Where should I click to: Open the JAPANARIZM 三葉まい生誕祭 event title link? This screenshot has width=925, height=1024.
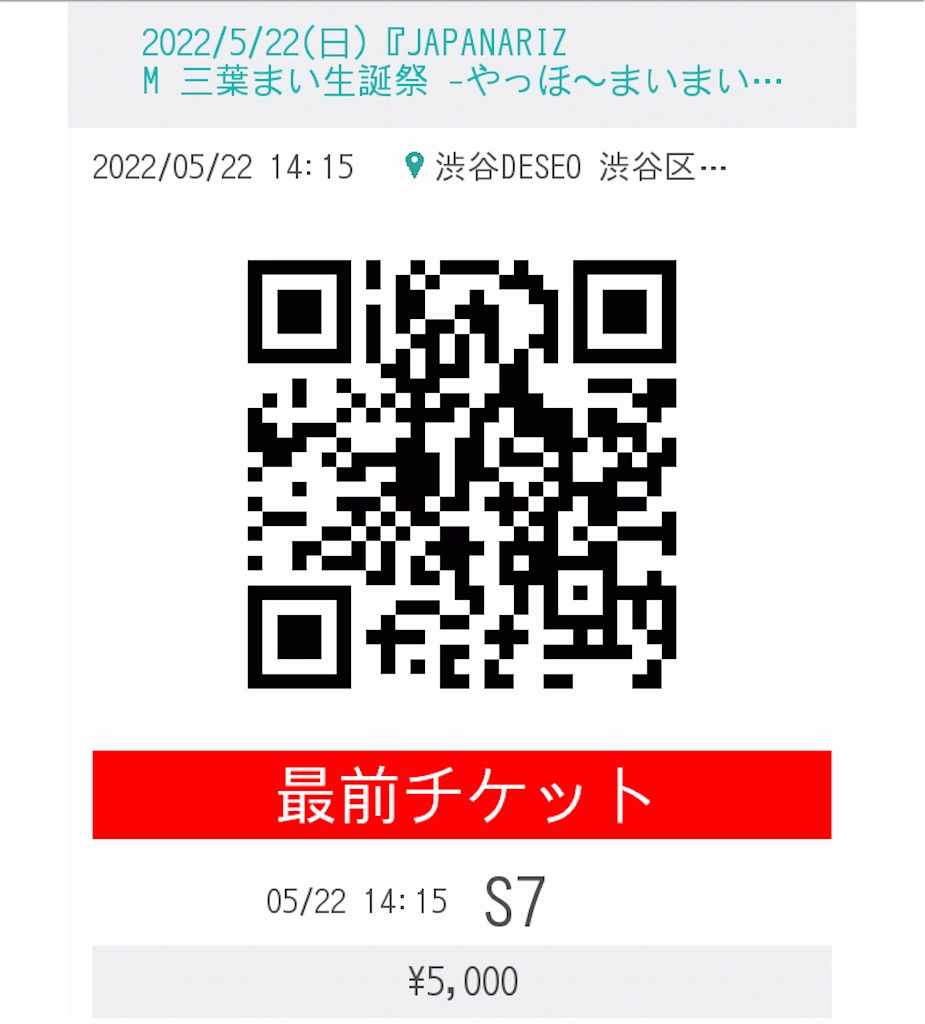(461, 61)
